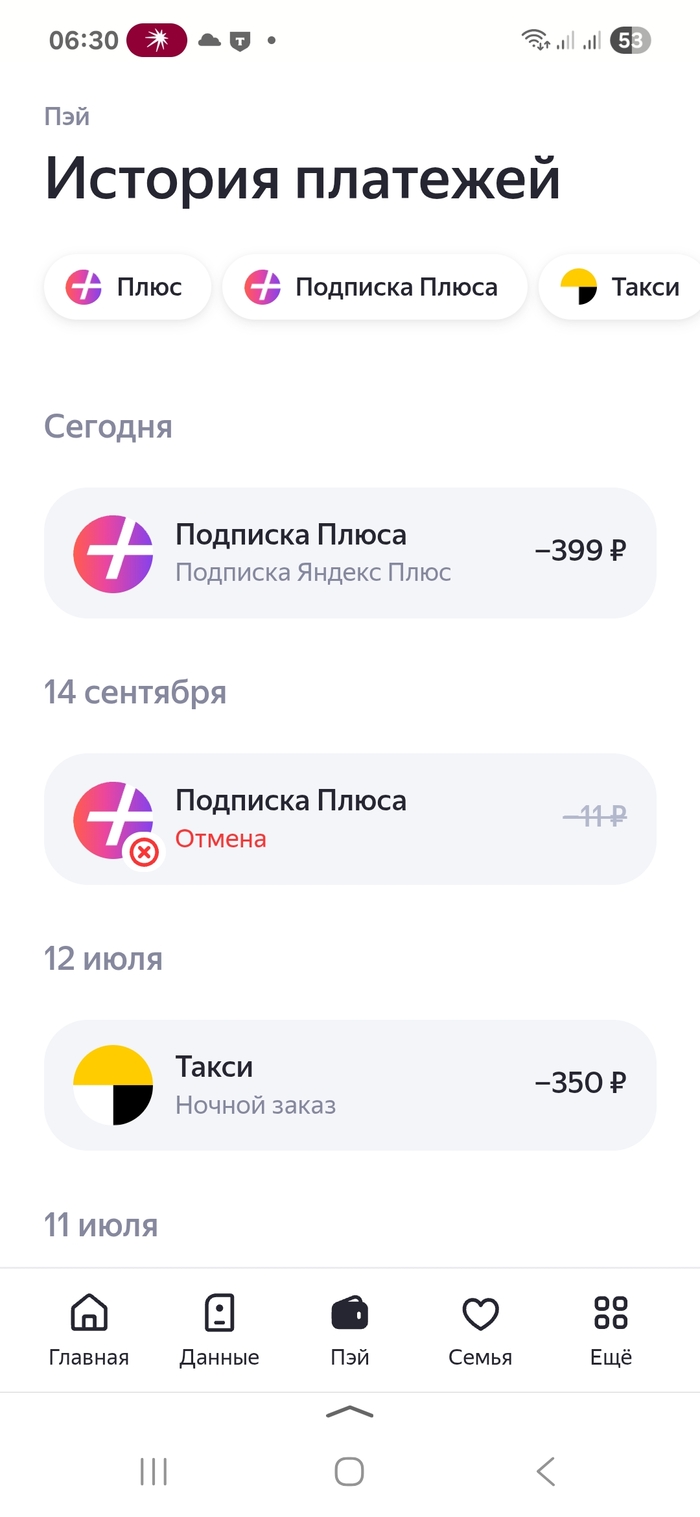Go to the phone home screen

pos(349,1471)
